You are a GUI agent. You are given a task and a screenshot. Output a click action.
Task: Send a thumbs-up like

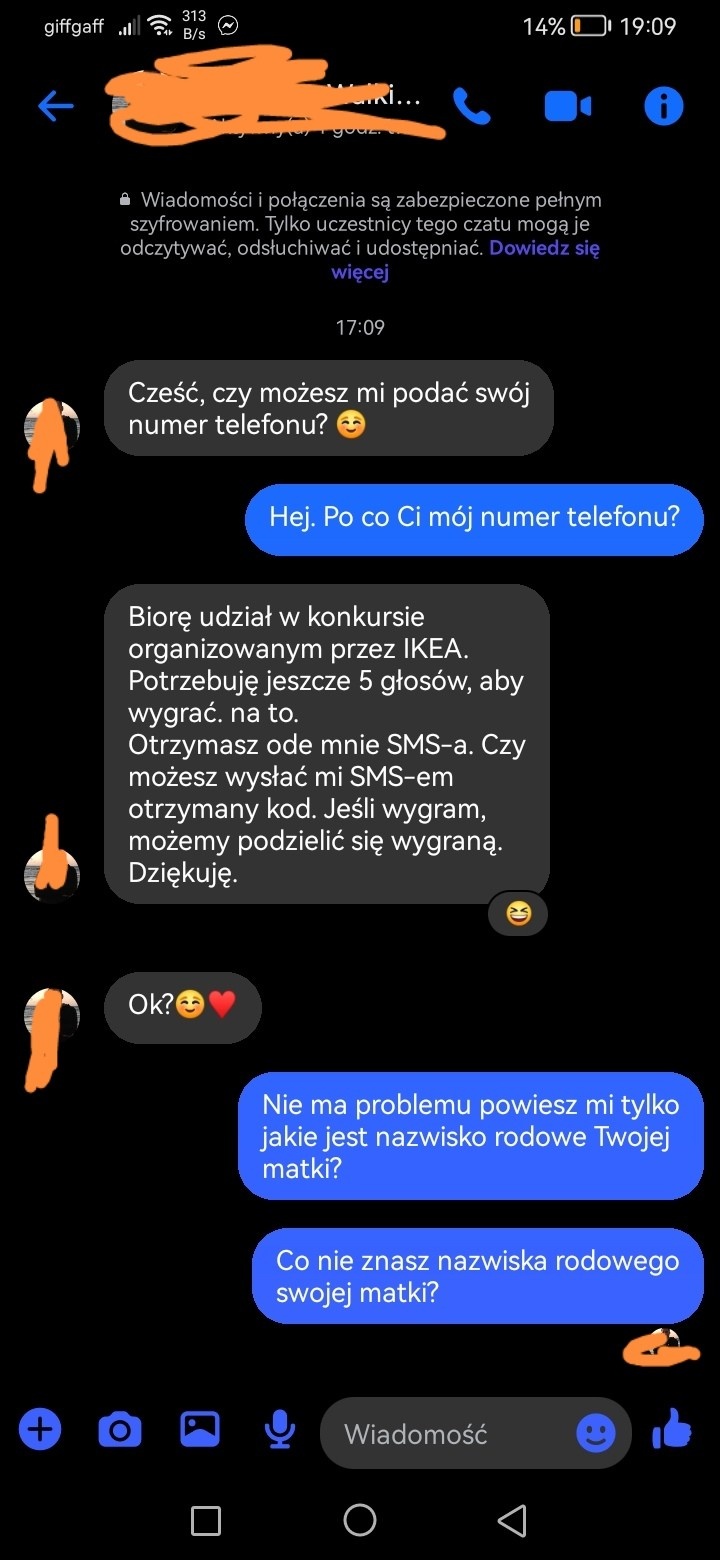click(672, 1431)
